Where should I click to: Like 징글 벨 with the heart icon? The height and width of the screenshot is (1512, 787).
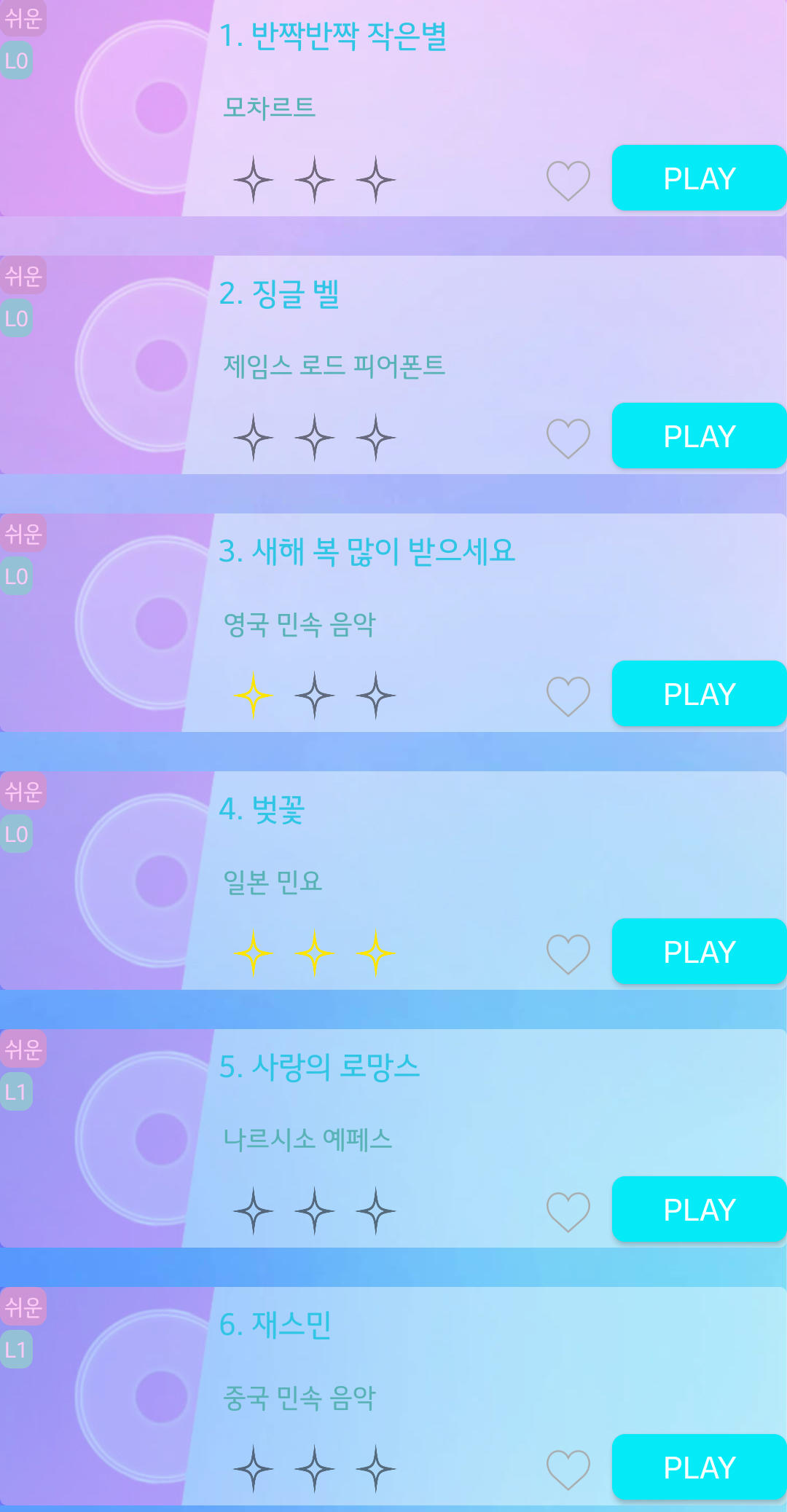coord(568,438)
